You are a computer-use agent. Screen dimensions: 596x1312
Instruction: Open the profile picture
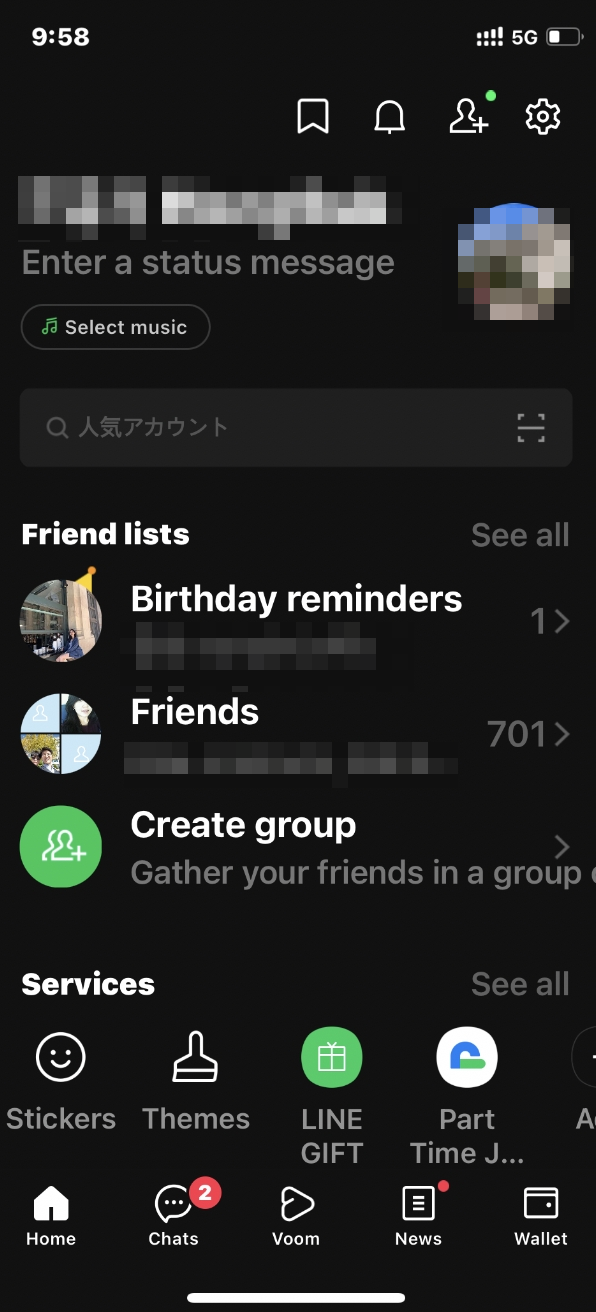[x=514, y=262]
